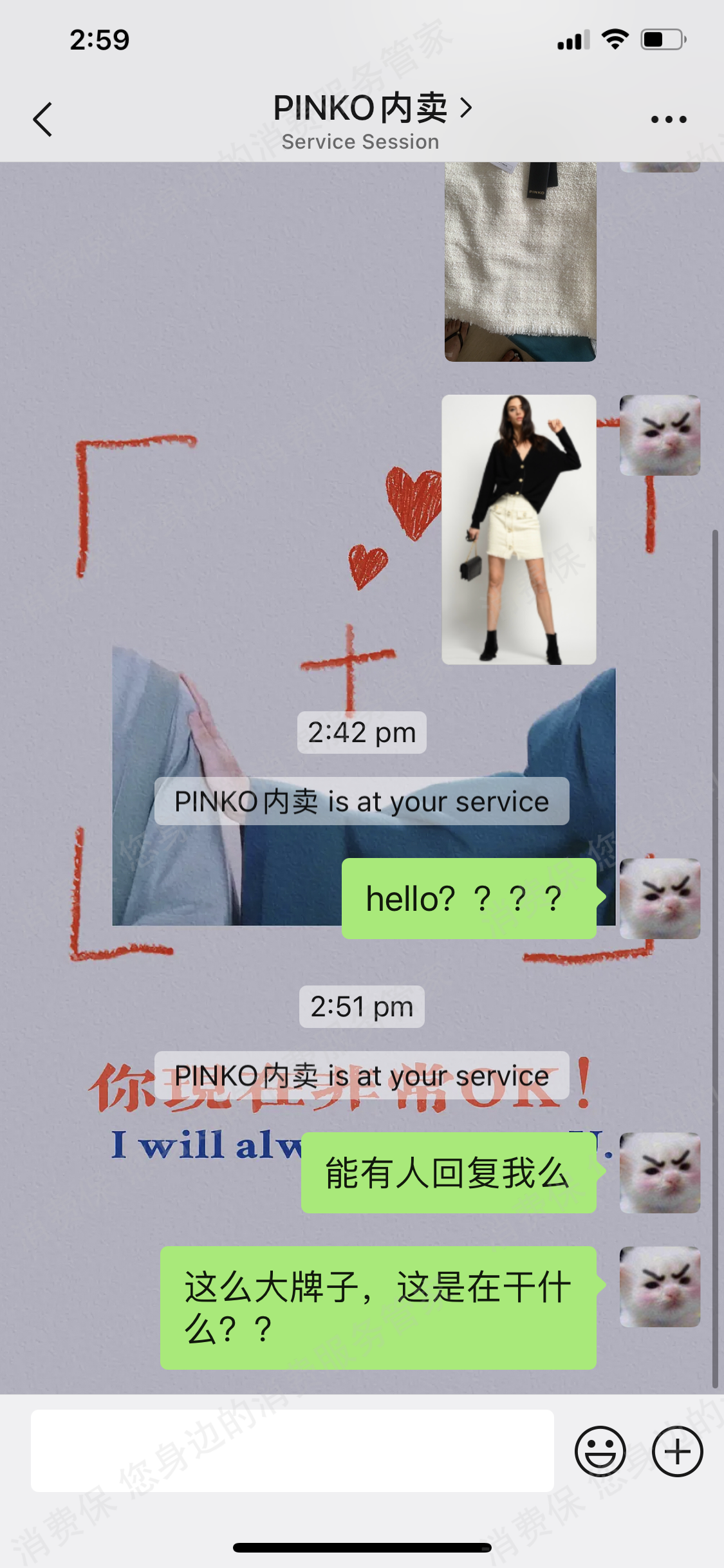Open the emoji sticker panel
The height and width of the screenshot is (1568, 724).
point(600,1451)
